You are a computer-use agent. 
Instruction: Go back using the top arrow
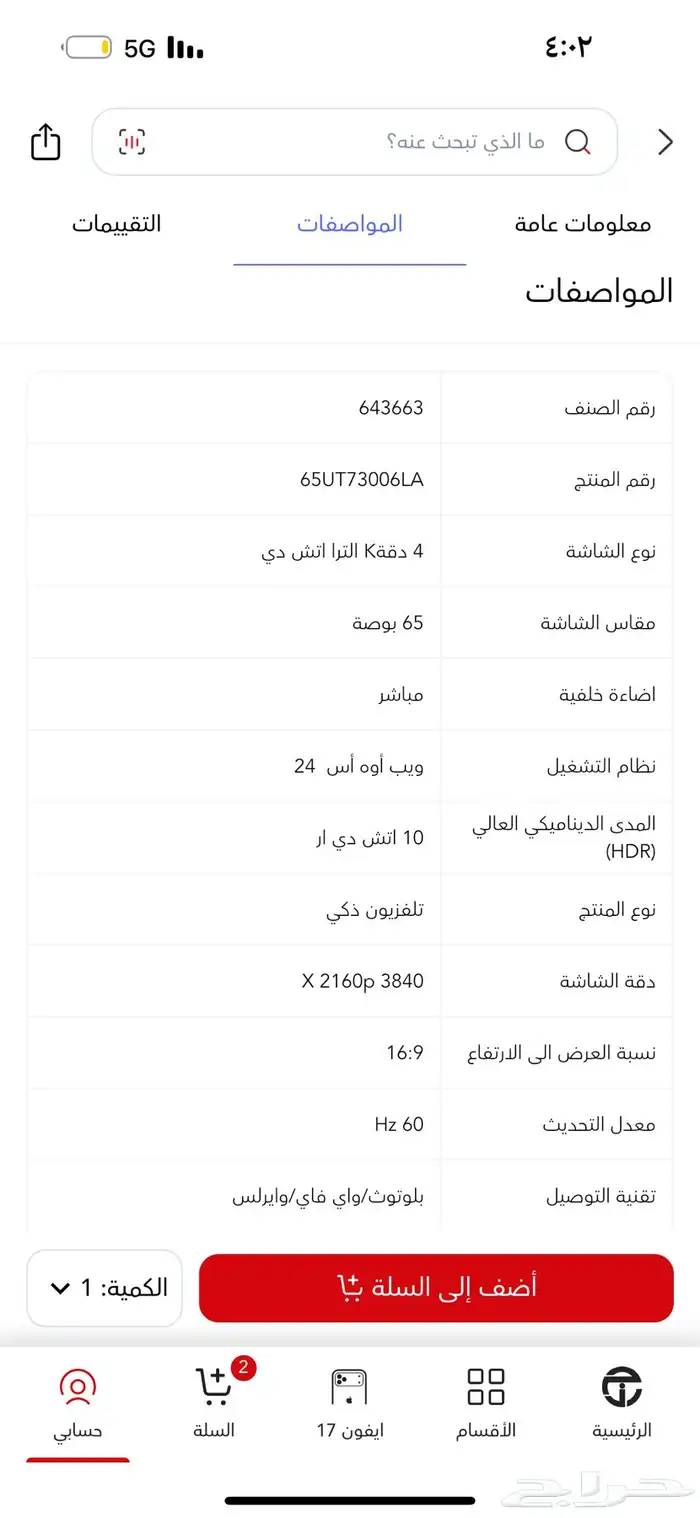[665, 142]
